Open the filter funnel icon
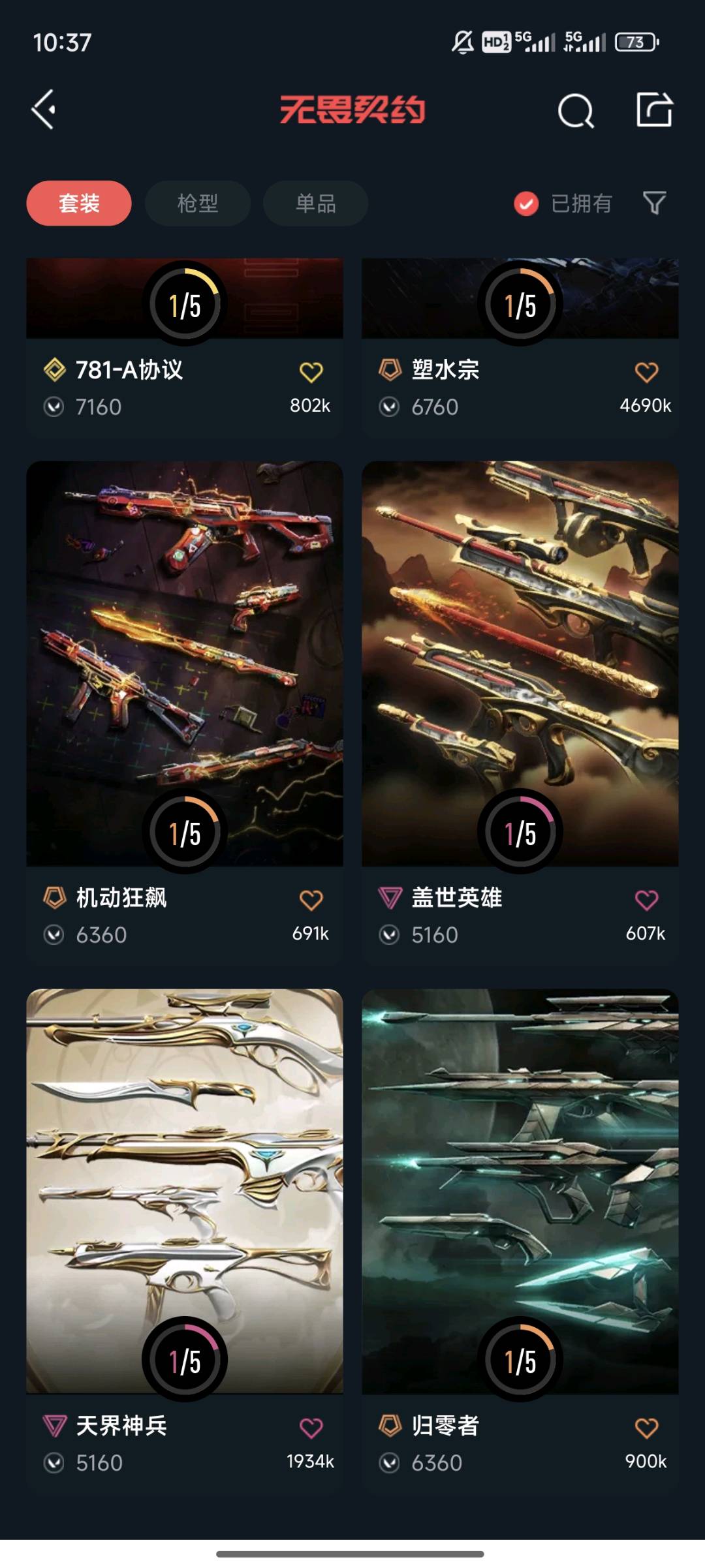Screen dimensions: 705x1568 (x=654, y=203)
